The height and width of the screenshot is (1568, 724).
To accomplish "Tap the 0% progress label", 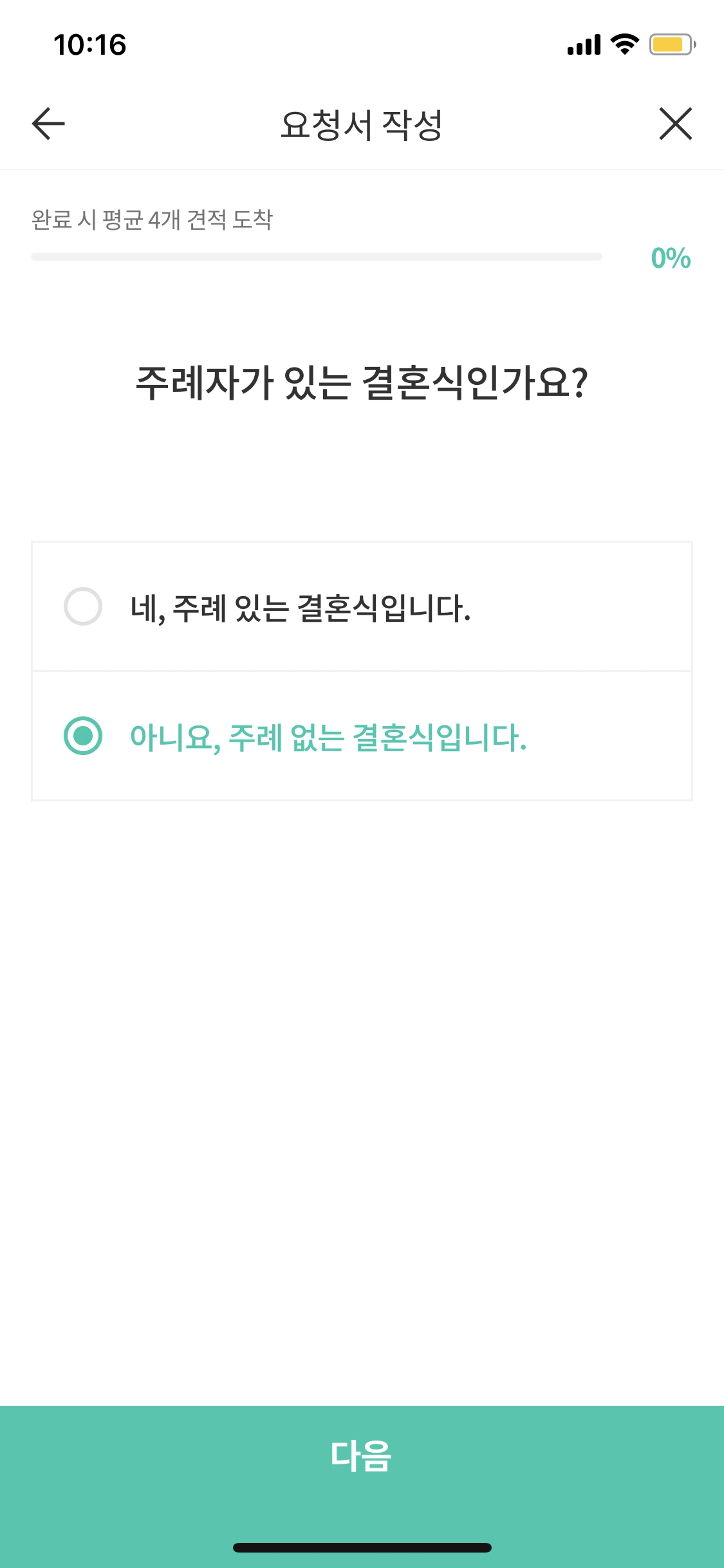I will coord(669,257).
